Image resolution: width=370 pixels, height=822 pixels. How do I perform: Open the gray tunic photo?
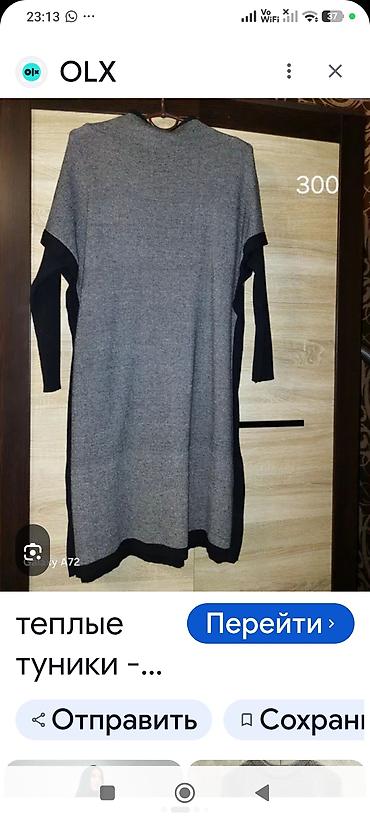[x=185, y=344]
